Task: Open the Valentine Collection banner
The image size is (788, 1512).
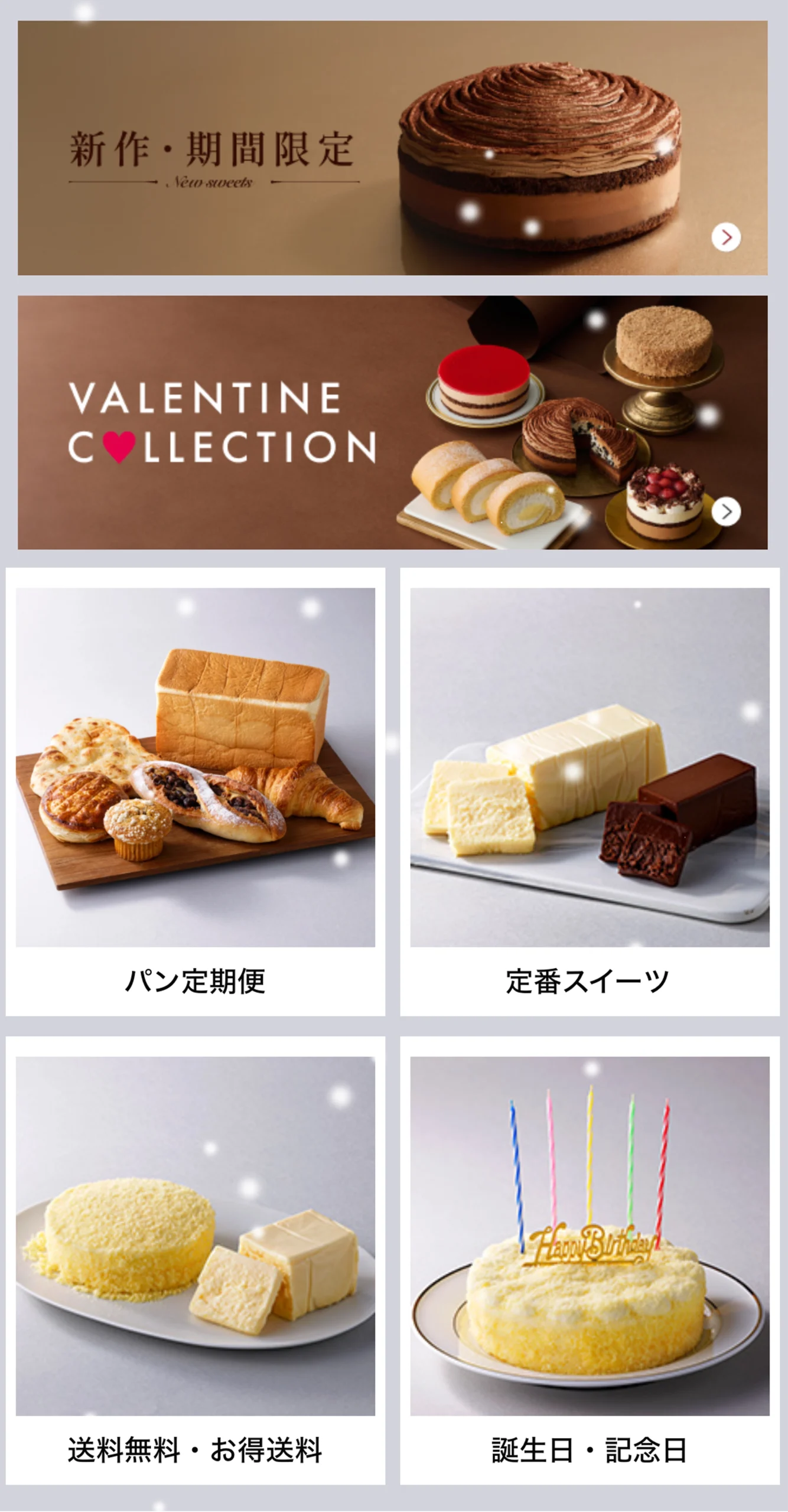Action: point(393,422)
